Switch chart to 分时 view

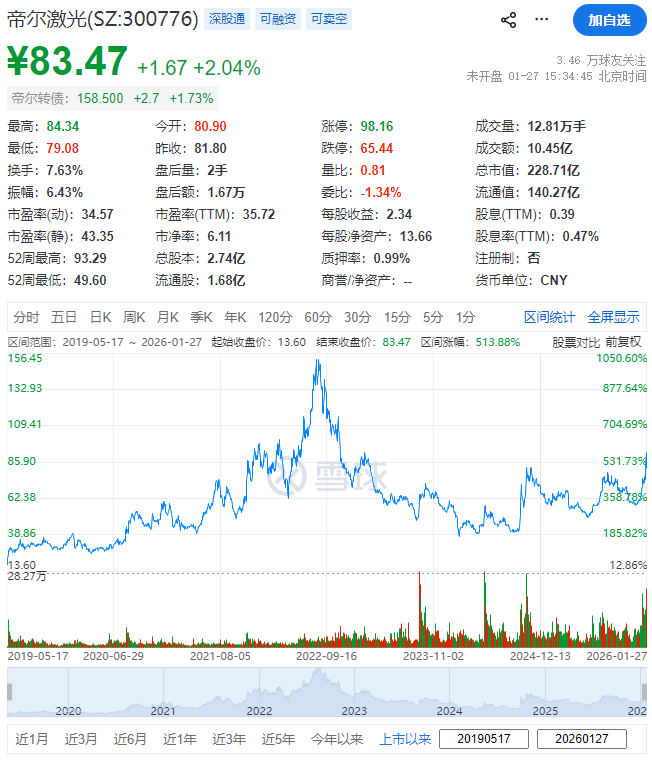point(27,317)
